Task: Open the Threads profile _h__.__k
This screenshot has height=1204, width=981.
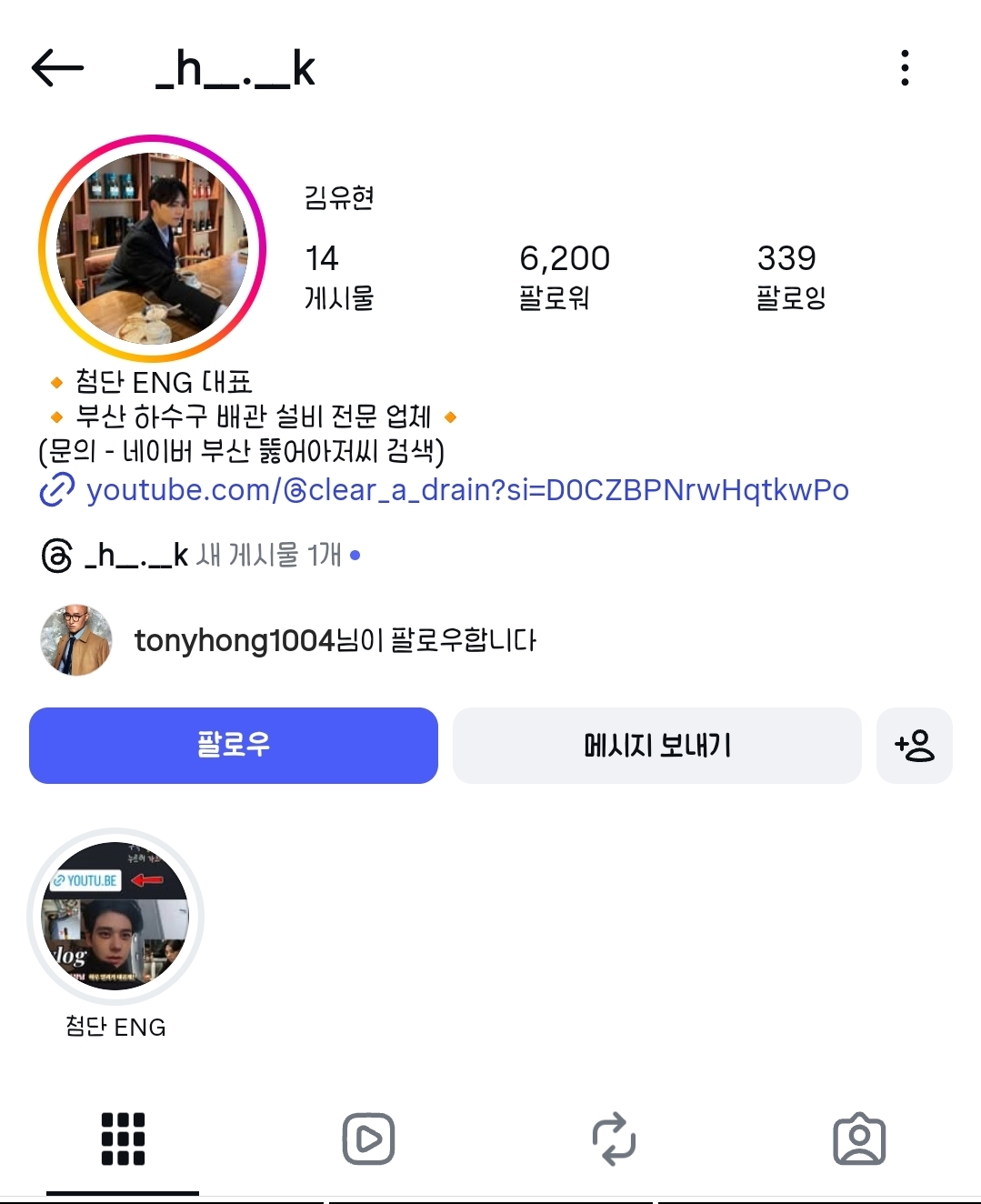Action: click(x=136, y=555)
